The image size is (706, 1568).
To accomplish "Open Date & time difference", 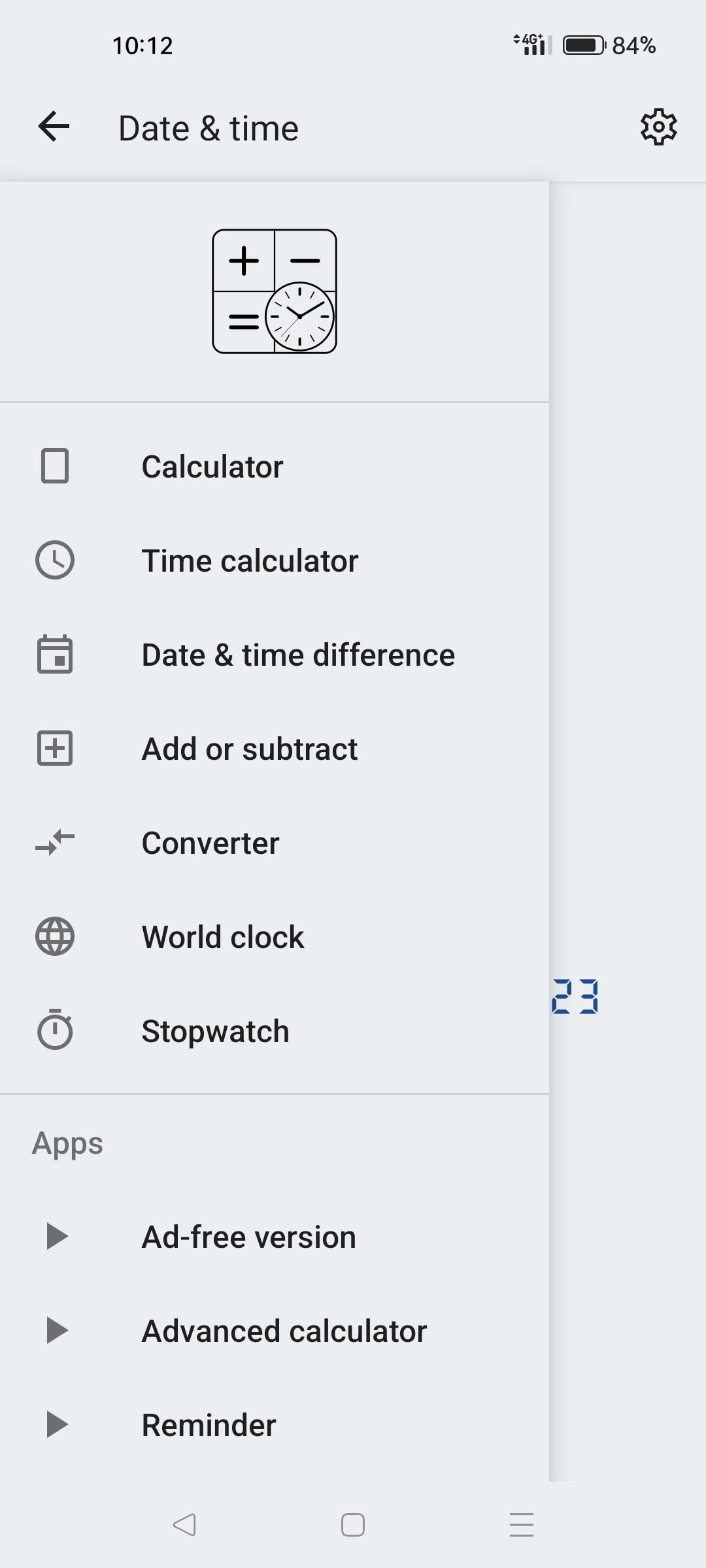I will coord(298,654).
